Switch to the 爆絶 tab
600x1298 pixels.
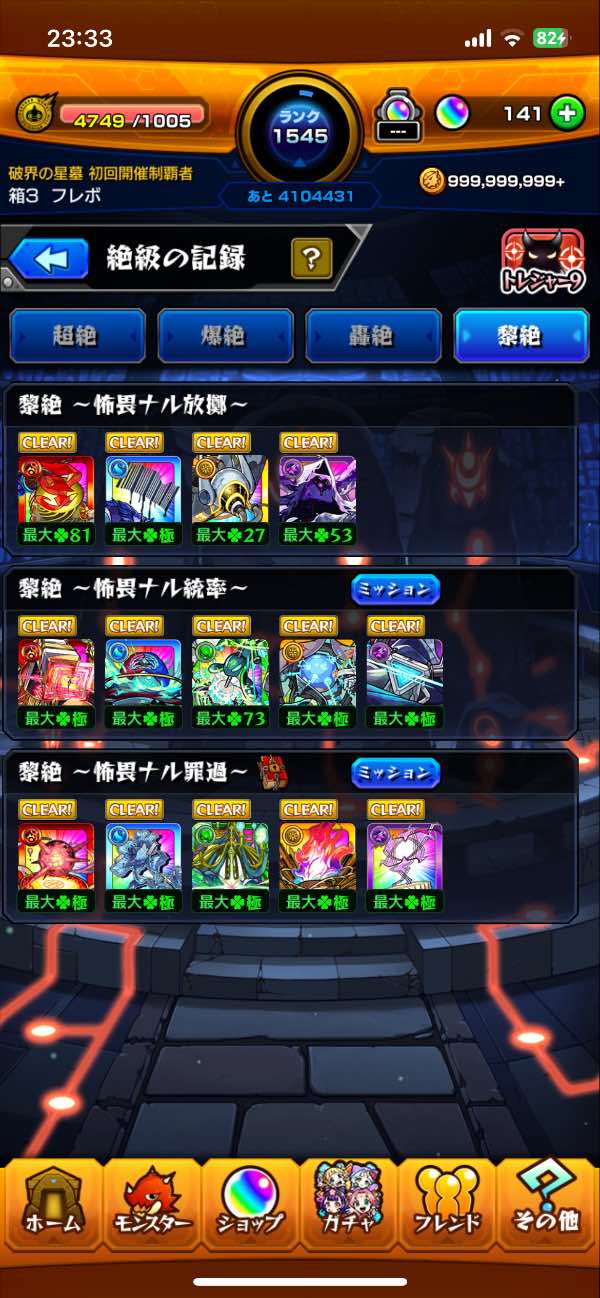click(225, 336)
